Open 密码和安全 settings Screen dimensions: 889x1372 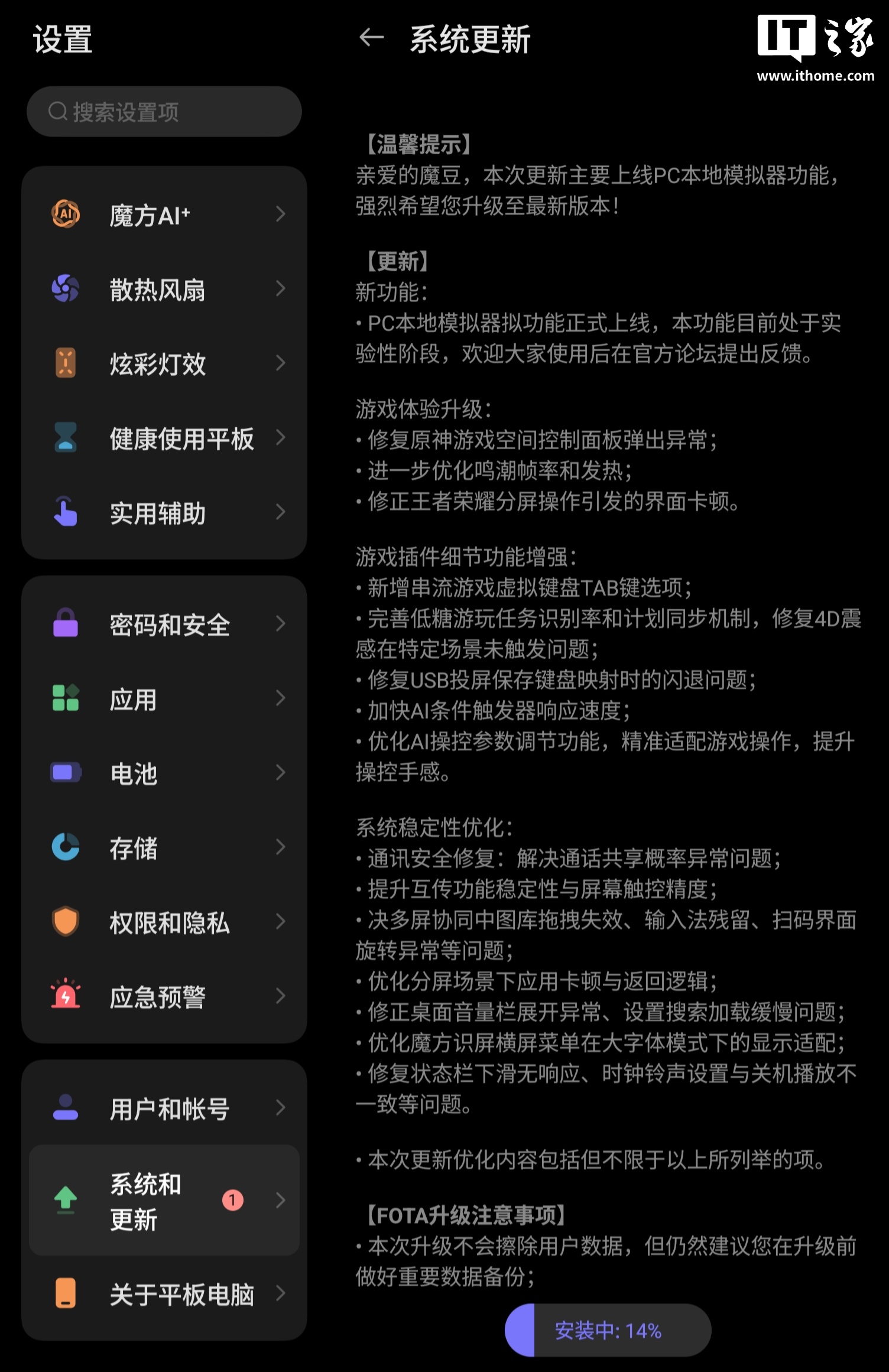[x=164, y=625]
